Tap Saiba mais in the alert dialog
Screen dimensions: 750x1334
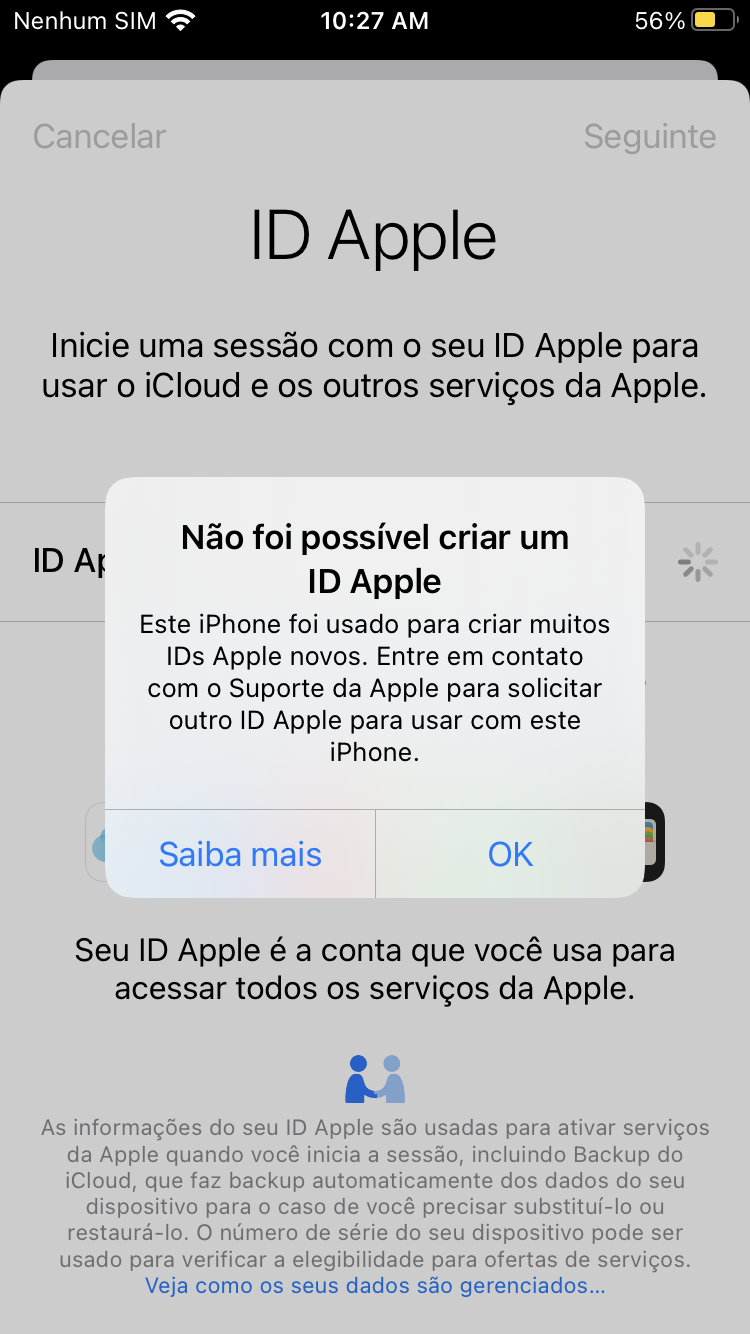point(240,854)
